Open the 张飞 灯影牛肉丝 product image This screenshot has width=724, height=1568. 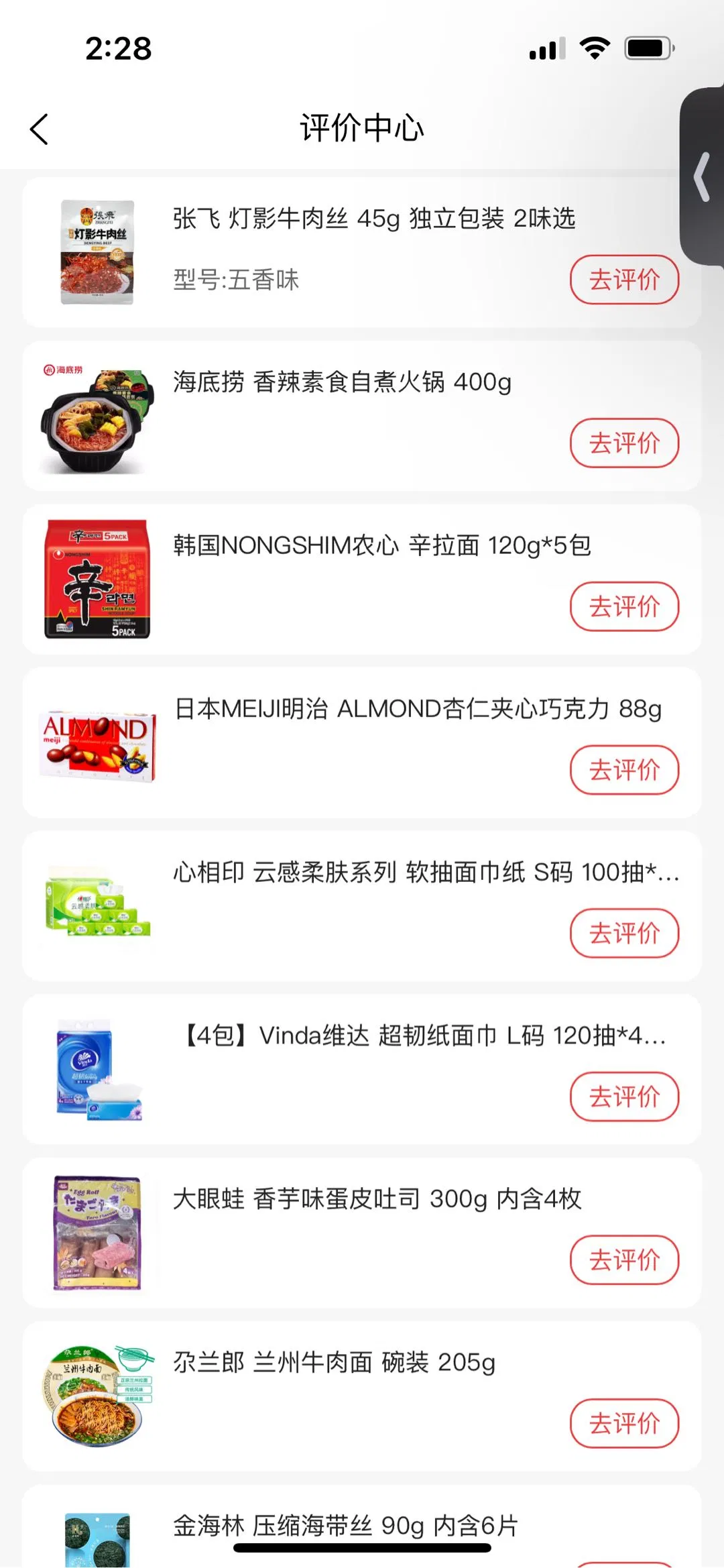pyautogui.click(x=98, y=252)
